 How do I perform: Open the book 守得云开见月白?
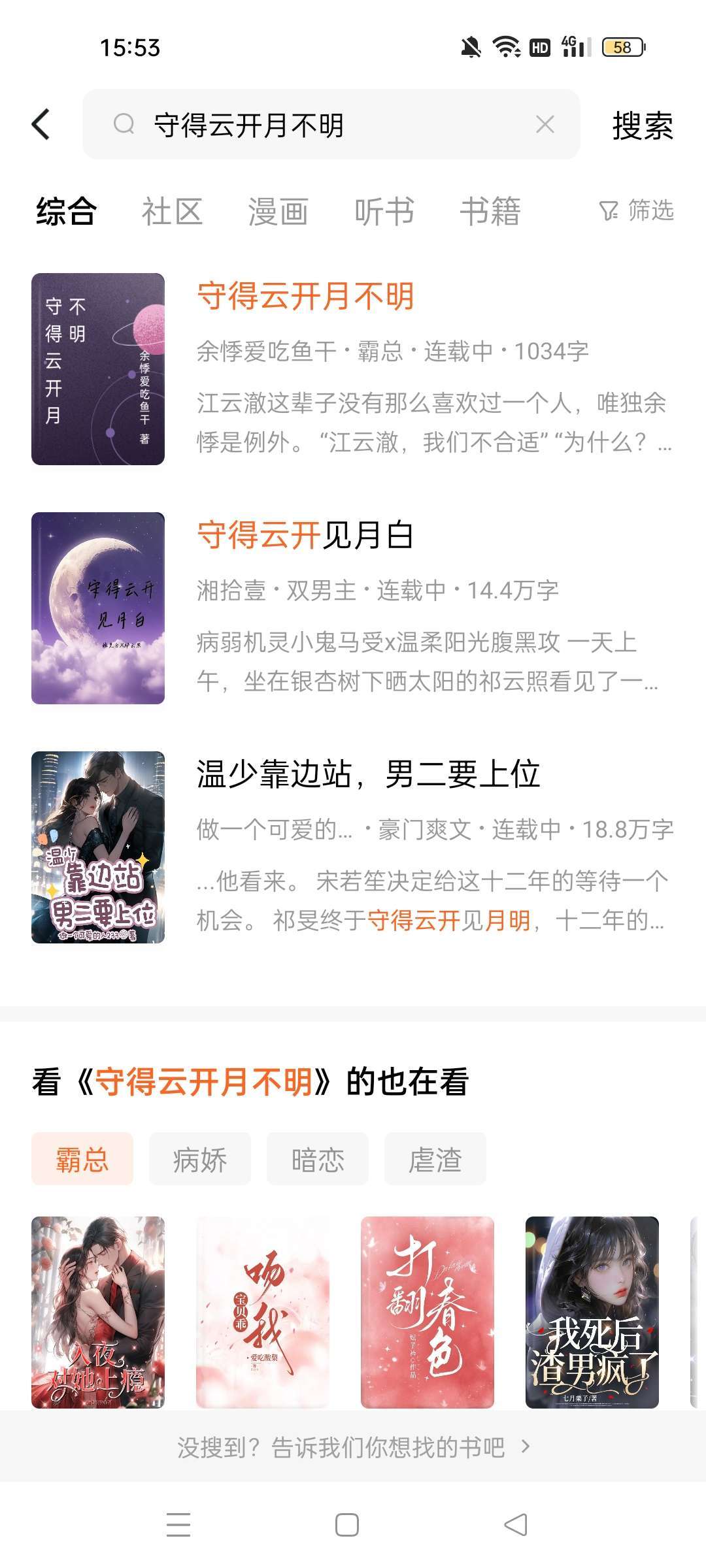pos(353,608)
